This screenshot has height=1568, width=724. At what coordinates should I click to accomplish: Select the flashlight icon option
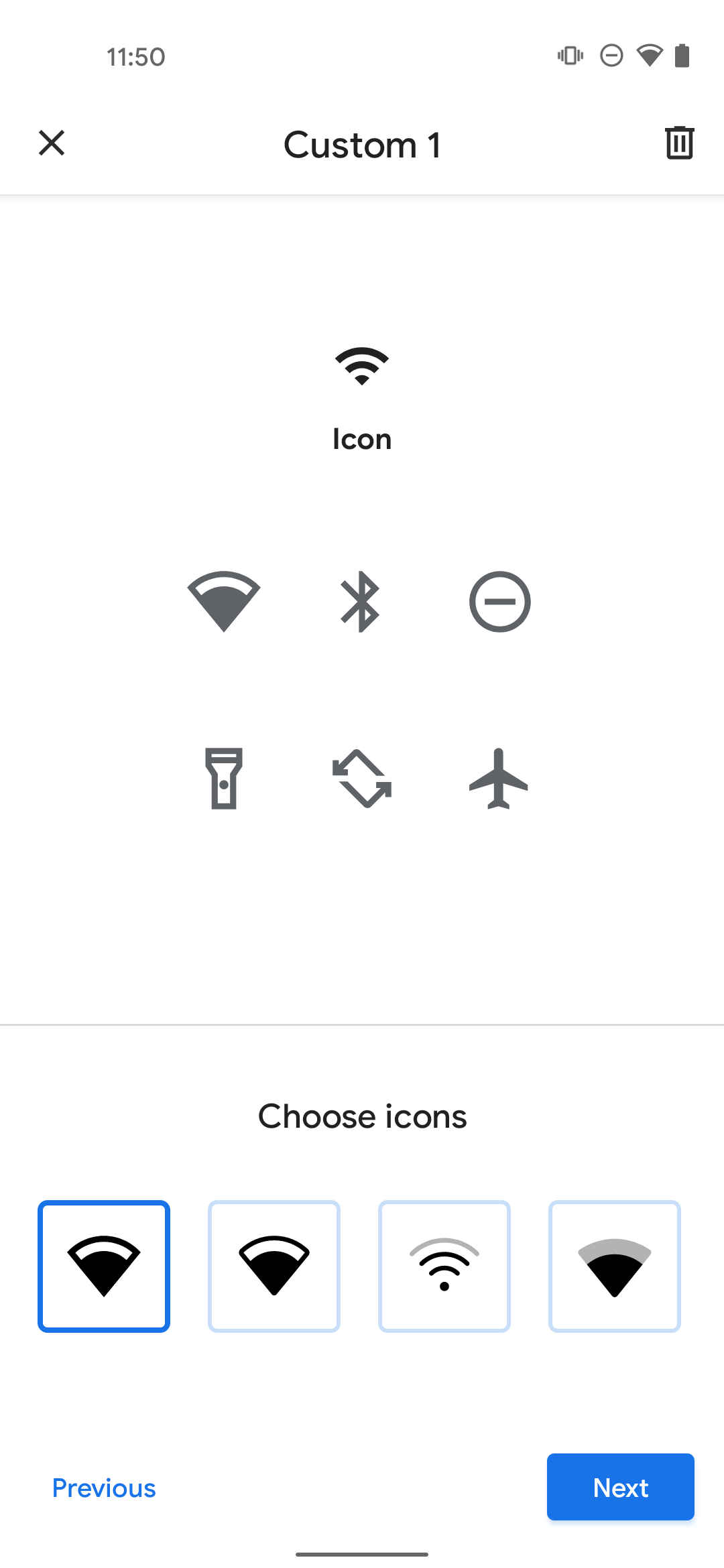tap(224, 781)
